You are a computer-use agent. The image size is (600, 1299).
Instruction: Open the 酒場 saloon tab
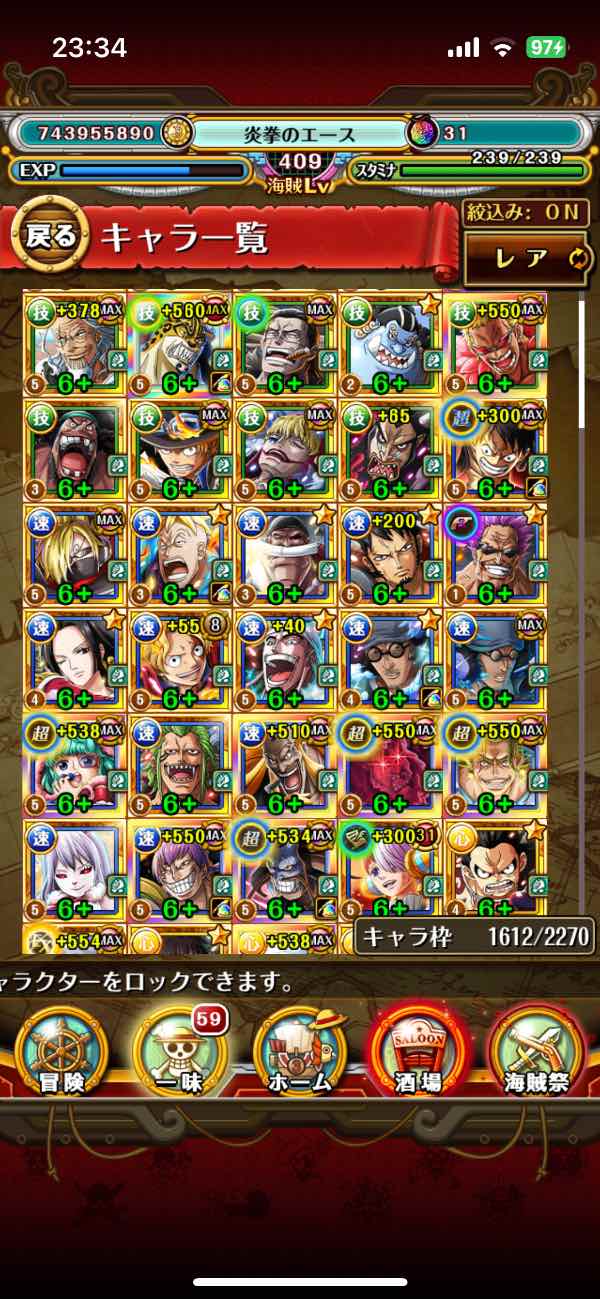point(418,1052)
